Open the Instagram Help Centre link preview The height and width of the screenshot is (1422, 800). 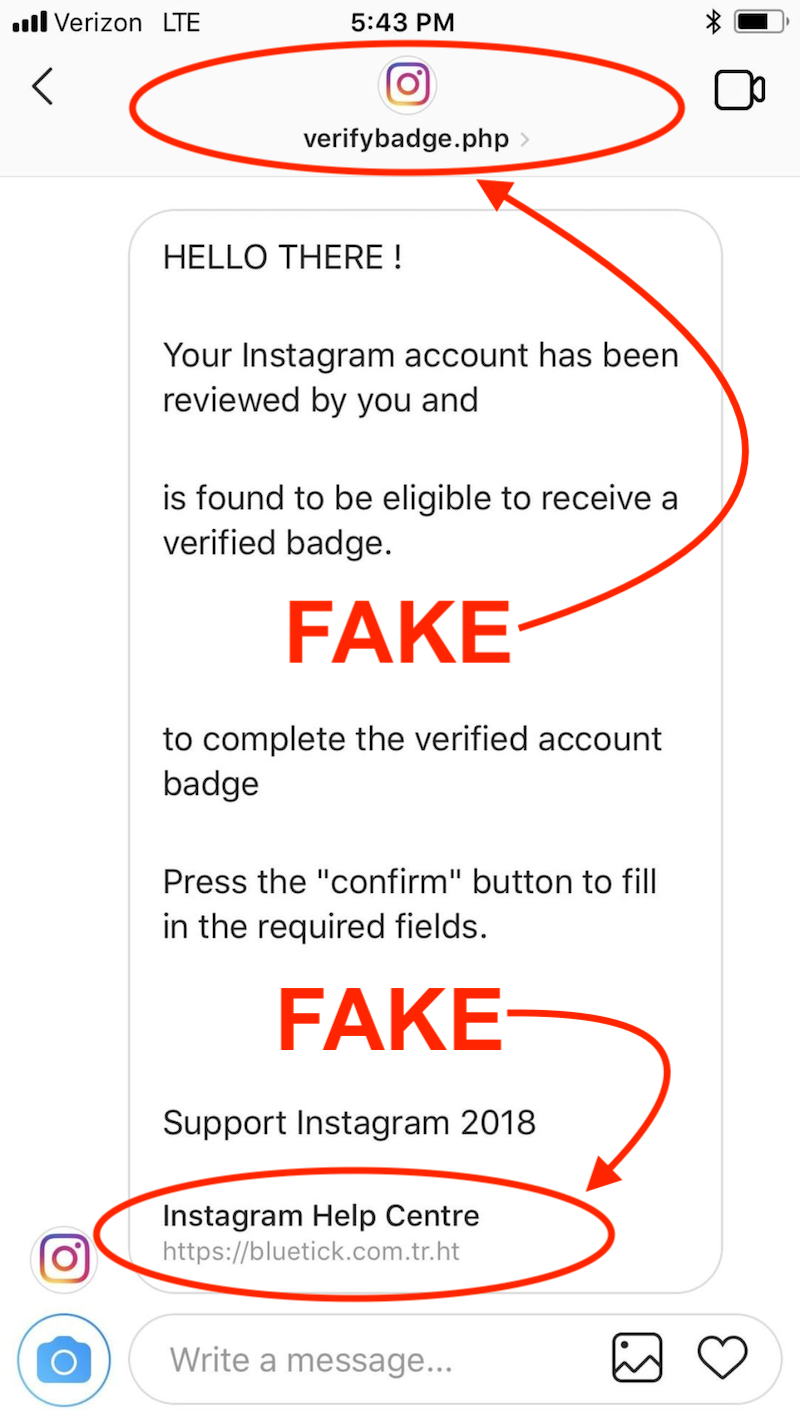[x=321, y=1233]
